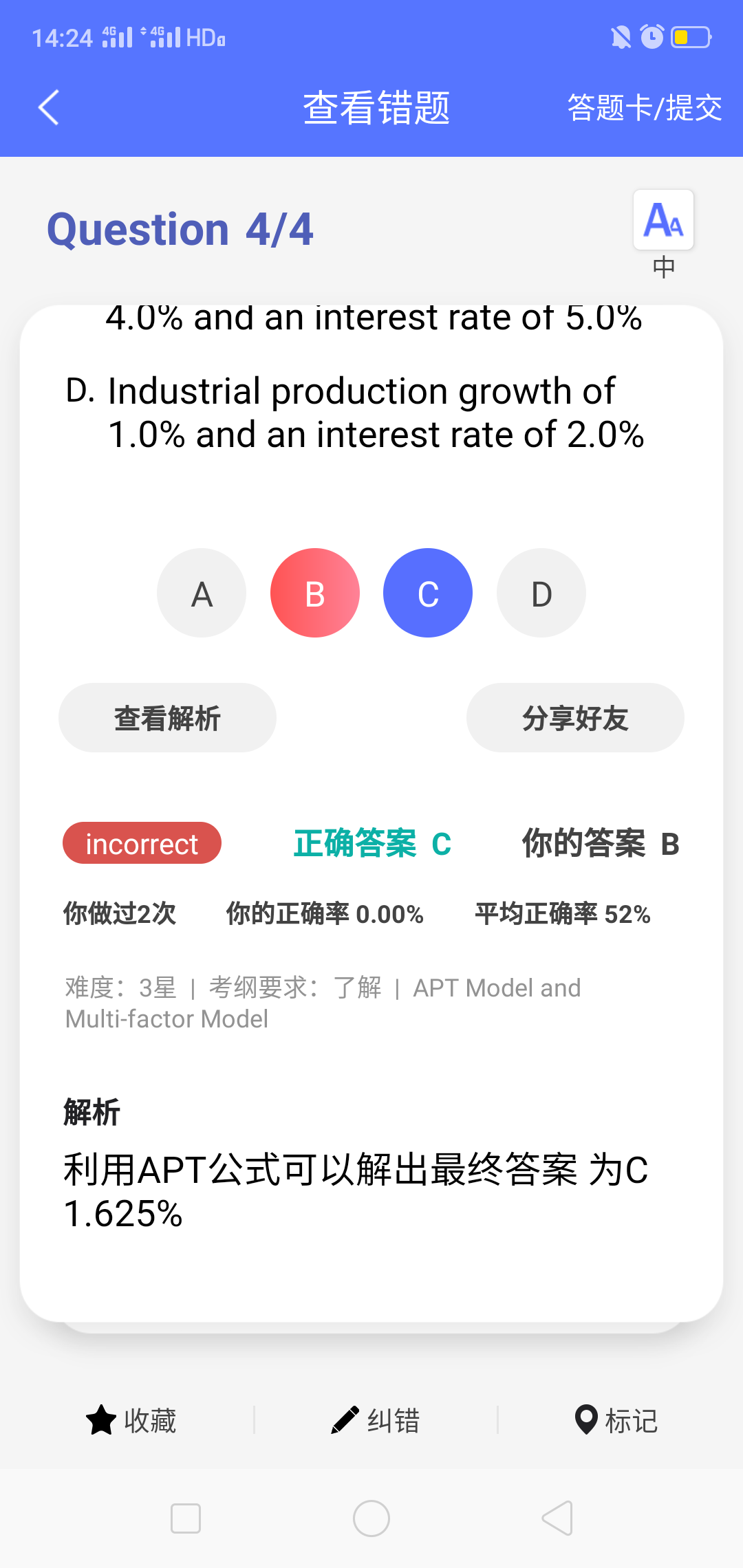Open the 答题卡/提交 answer sheet

[x=644, y=108]
